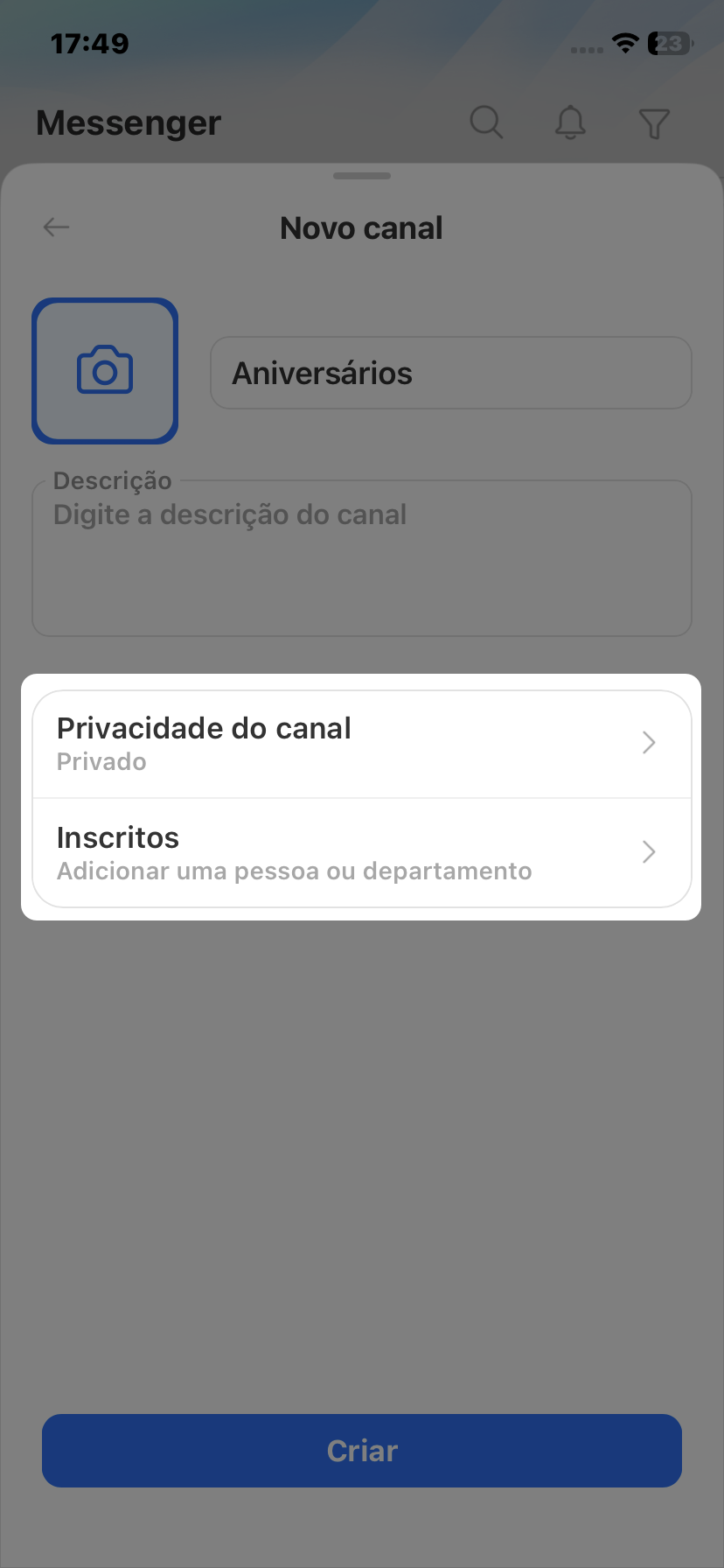Open the filter icon
Viewport: 724px width, 1568px height.
654,123
